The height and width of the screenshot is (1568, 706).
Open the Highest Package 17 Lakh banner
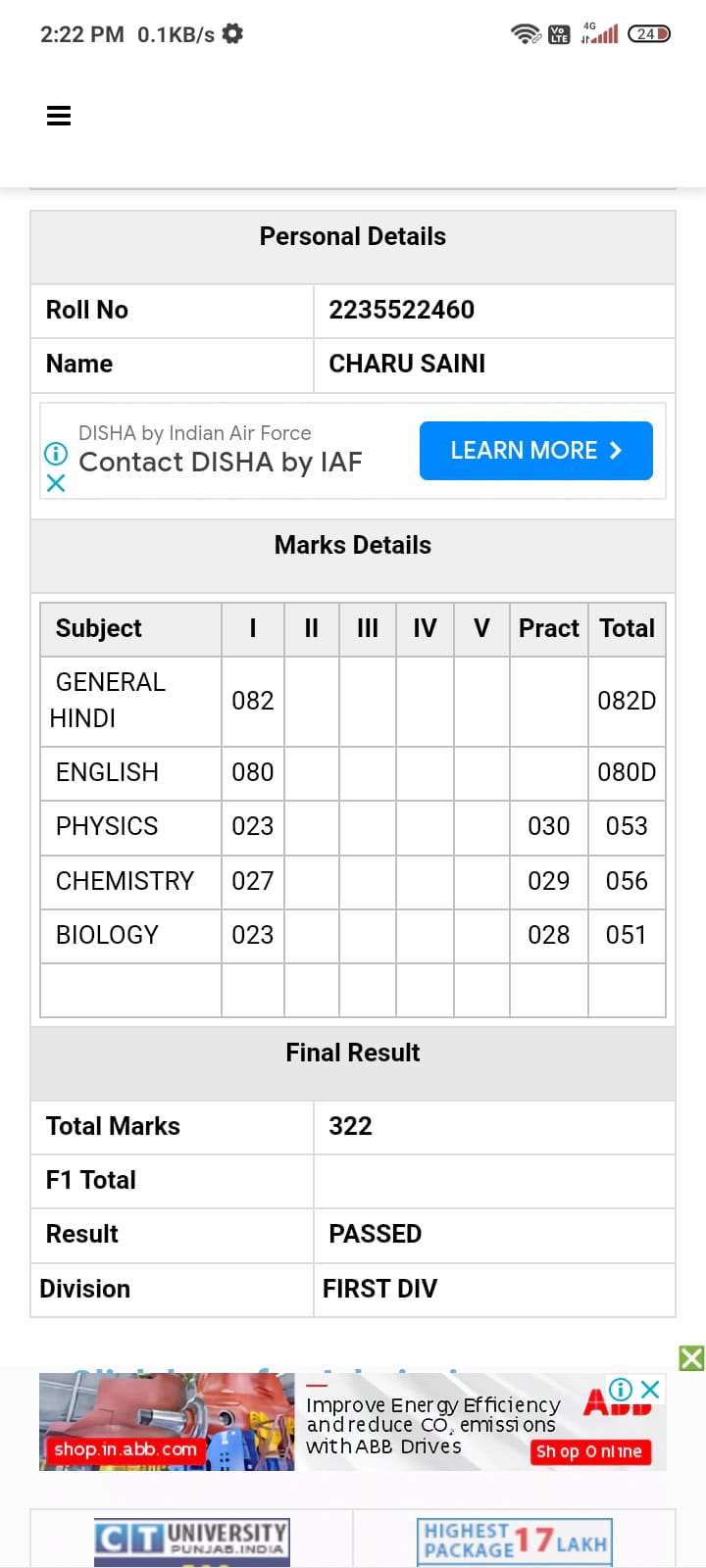(515, 1541)
